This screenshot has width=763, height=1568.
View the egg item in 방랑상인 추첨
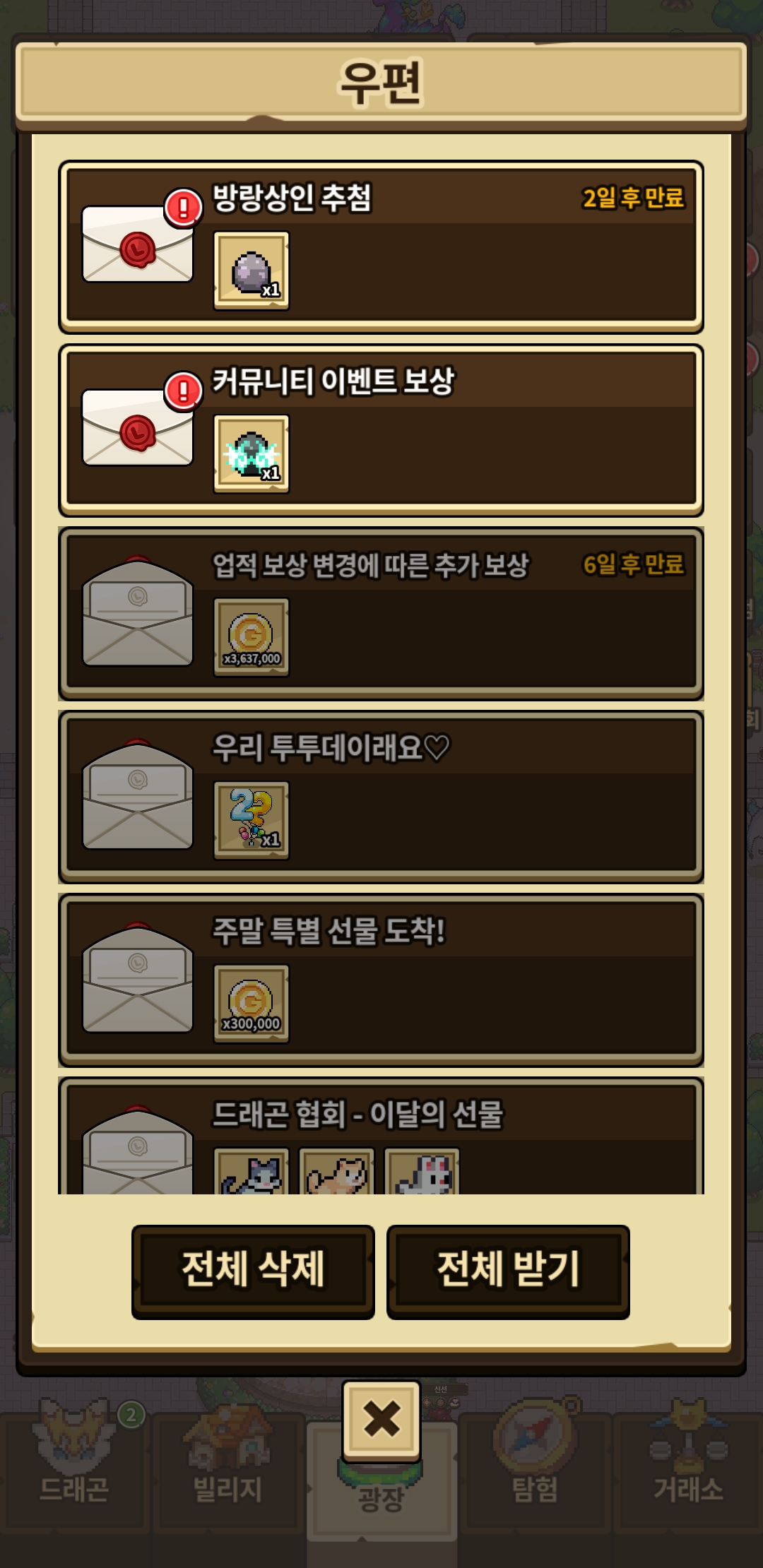(x=252, y=271)
